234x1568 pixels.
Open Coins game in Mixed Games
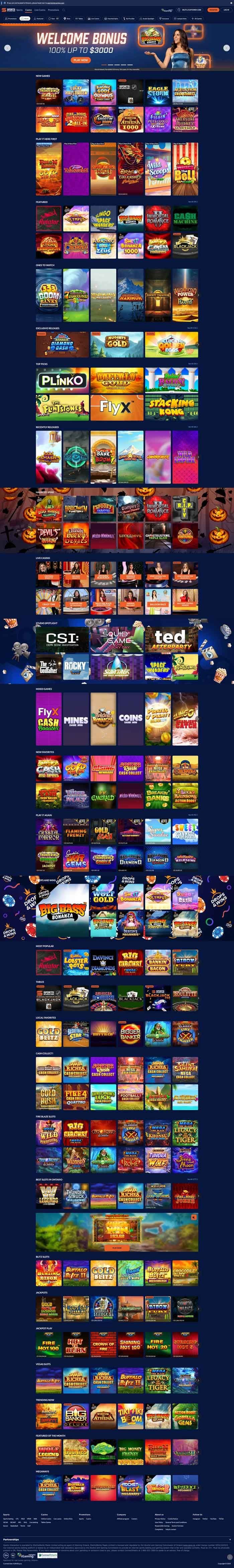click(130, 719)
